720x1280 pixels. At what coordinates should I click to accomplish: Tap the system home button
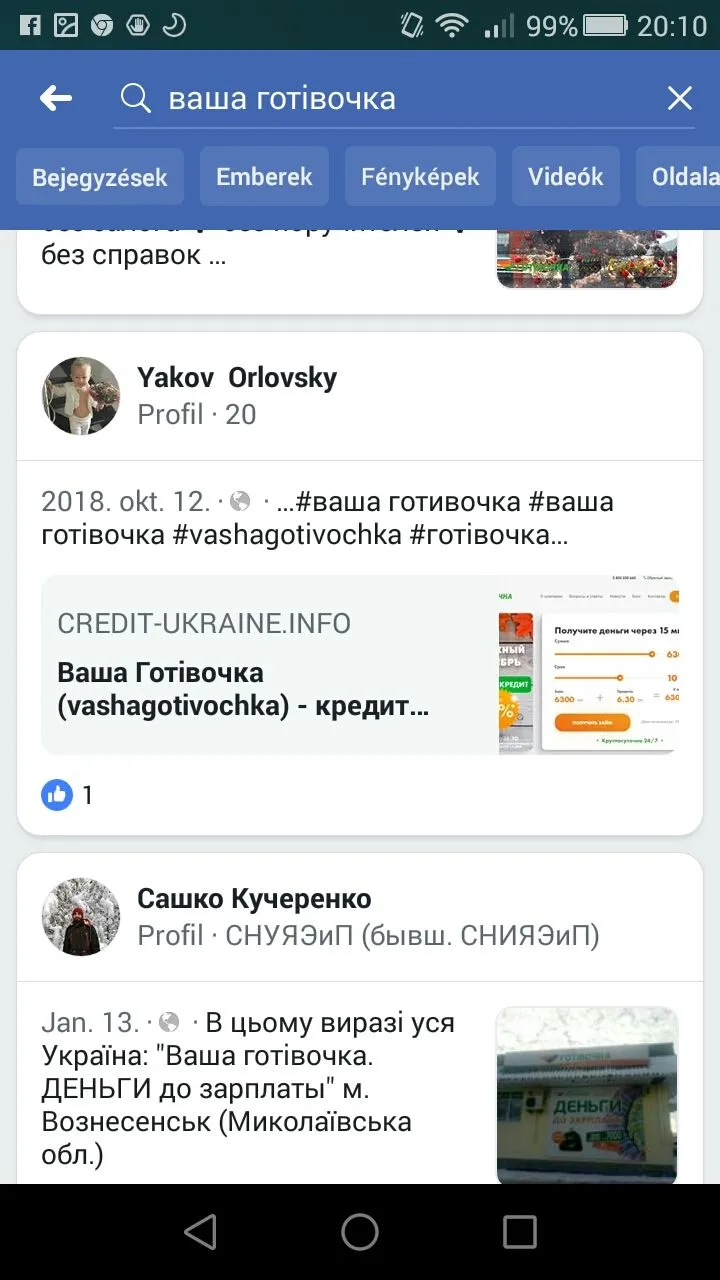(360, 1232)
